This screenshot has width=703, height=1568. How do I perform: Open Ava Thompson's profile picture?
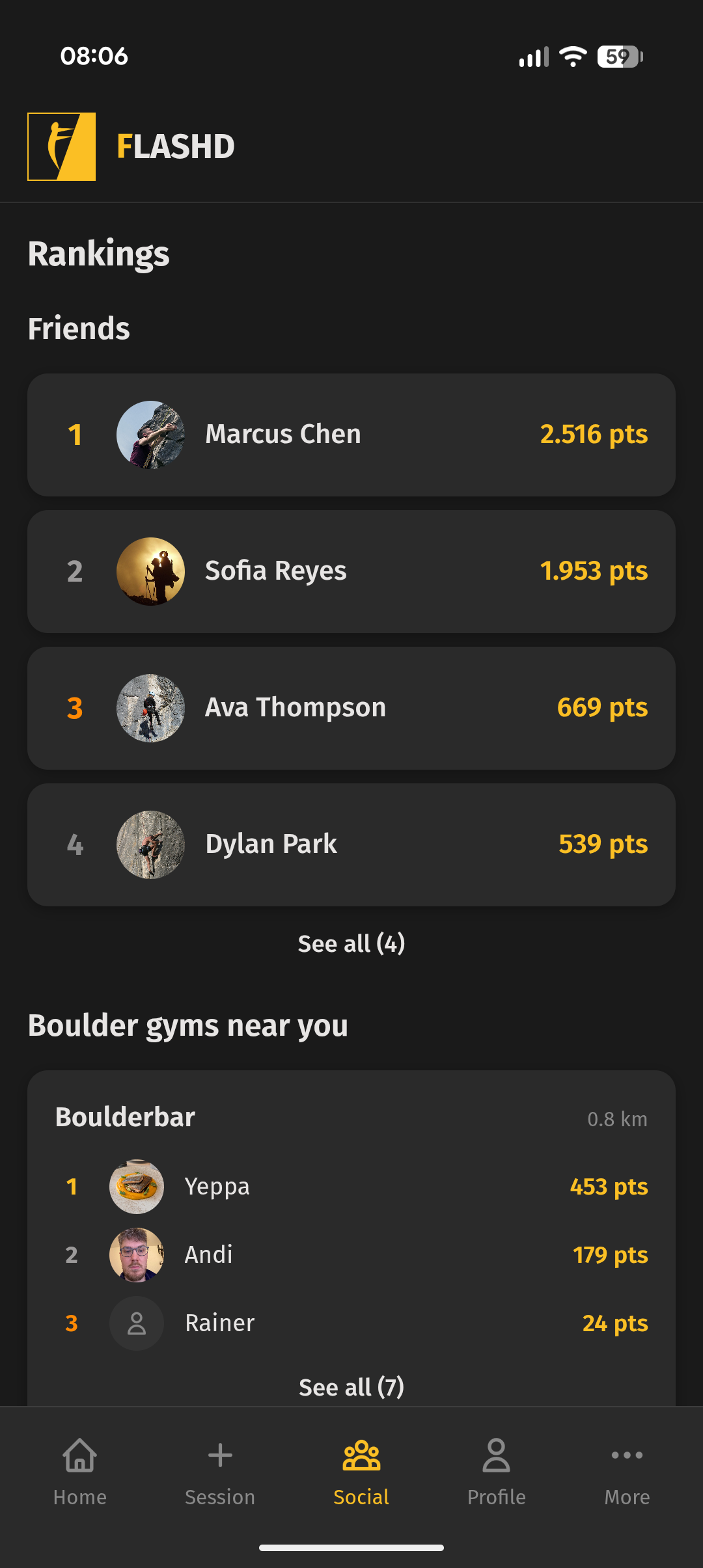150,708
